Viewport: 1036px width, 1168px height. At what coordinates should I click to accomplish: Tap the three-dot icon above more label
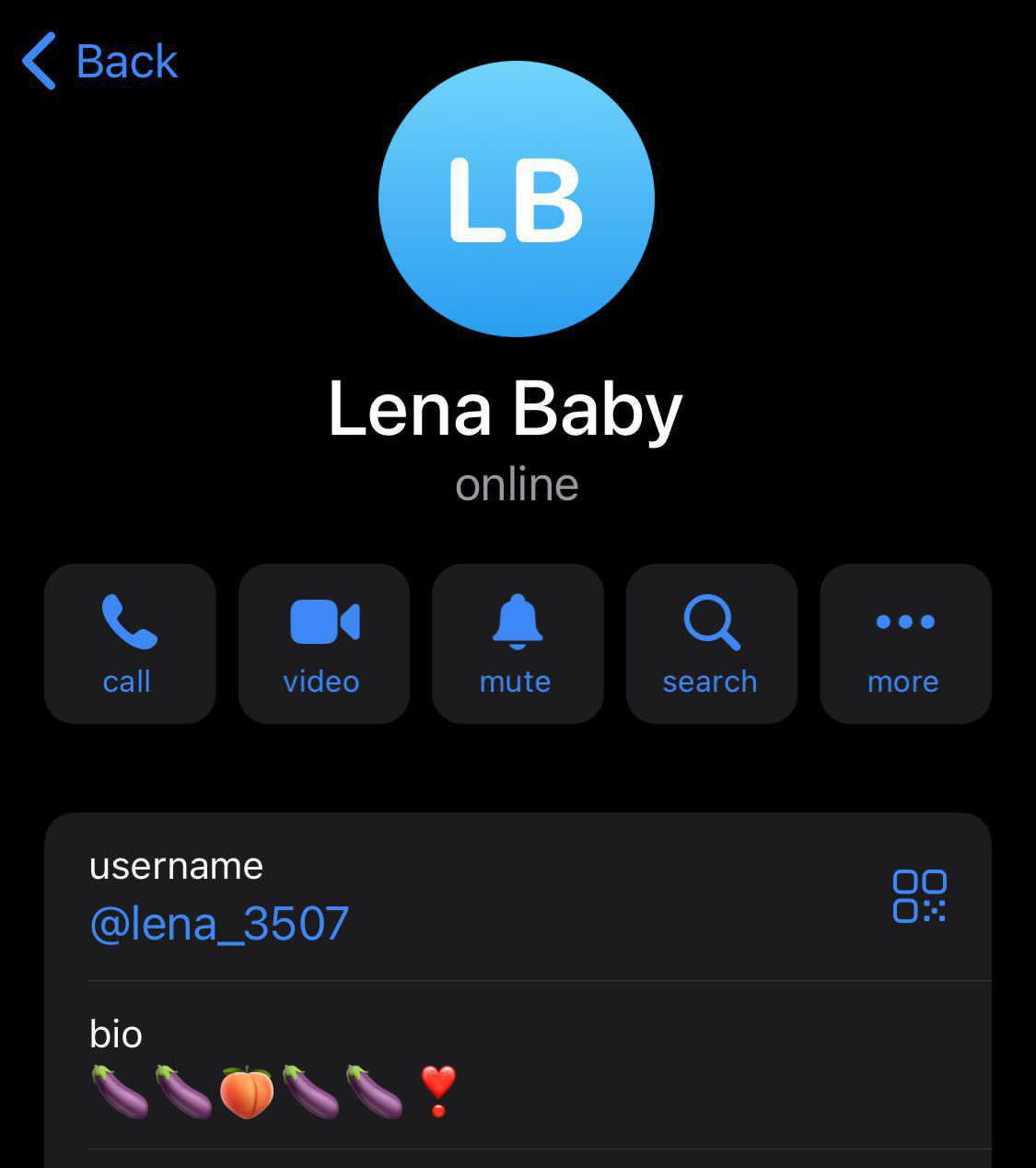pos(904,622)
